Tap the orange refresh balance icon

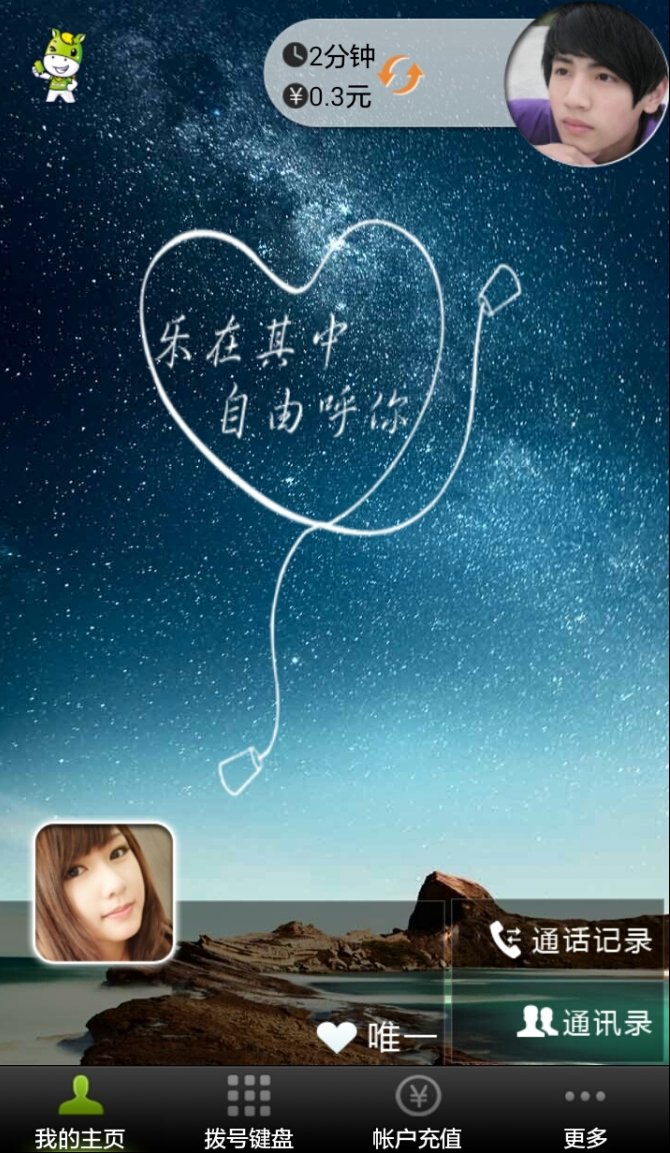pos(401,75)
